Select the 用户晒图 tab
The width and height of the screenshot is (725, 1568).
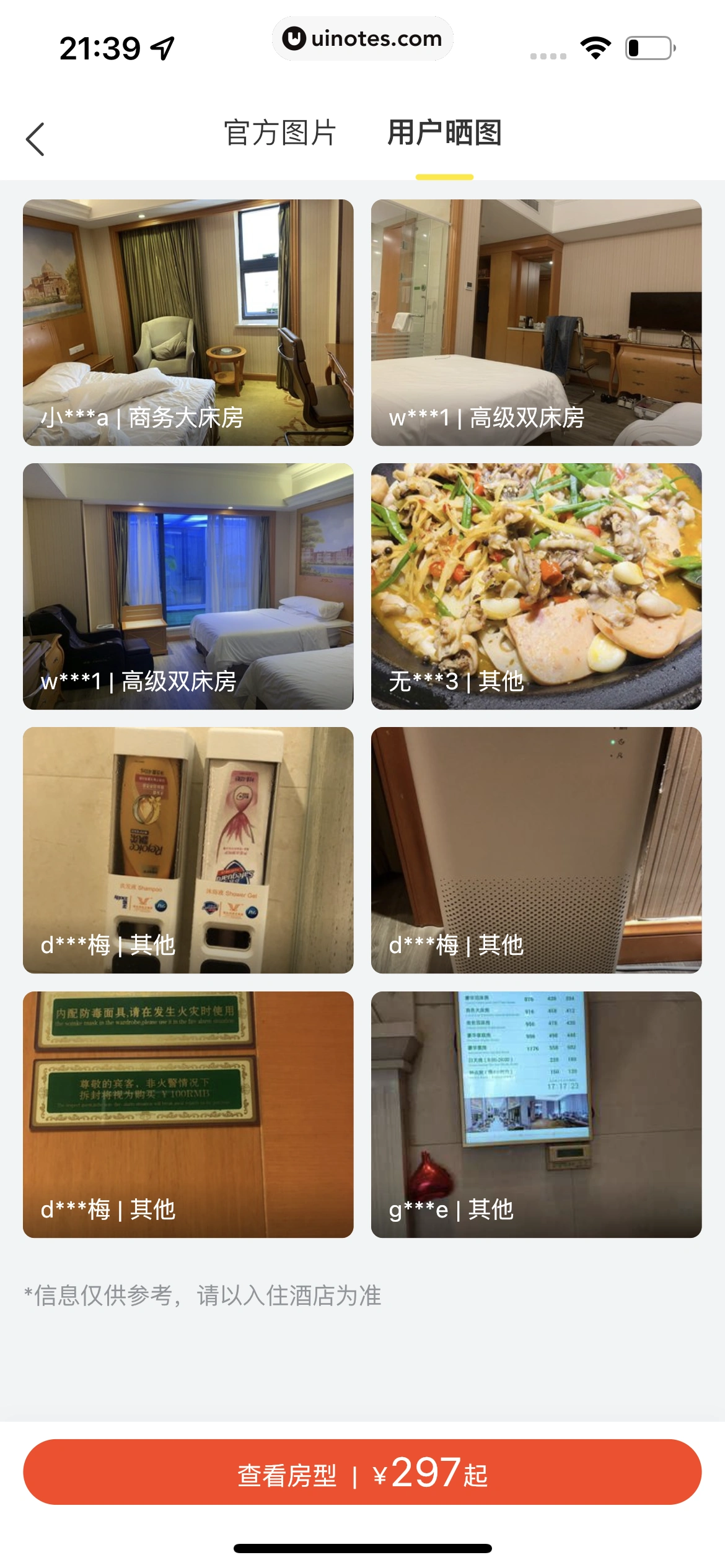[444, 133]
